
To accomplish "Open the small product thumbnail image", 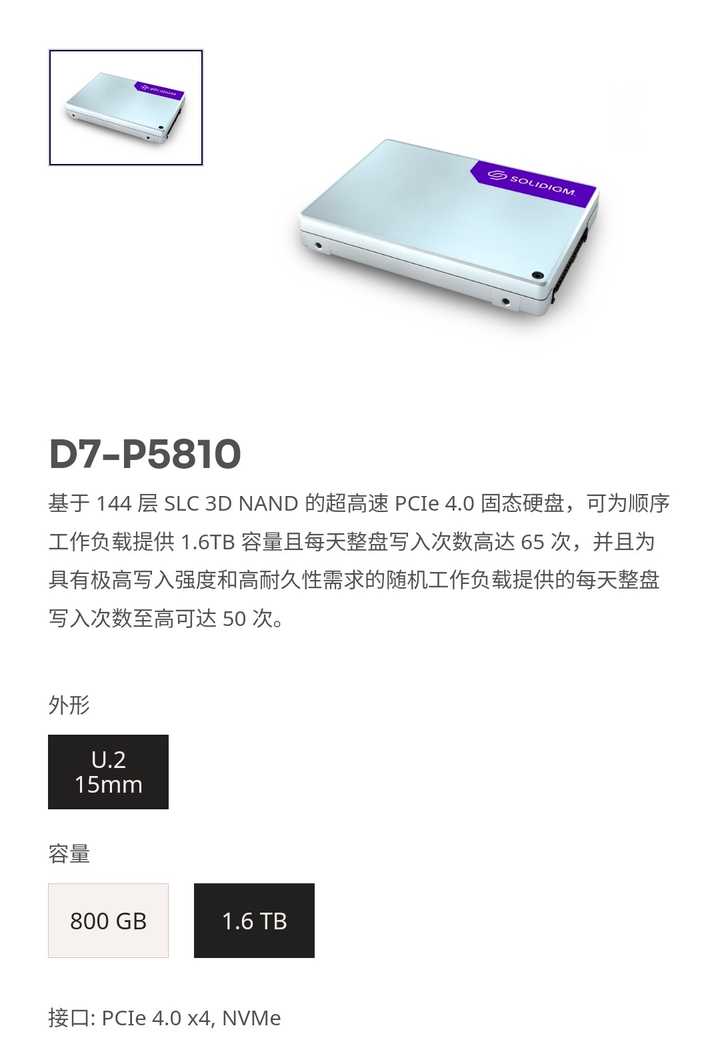I will tap(127, 104).
